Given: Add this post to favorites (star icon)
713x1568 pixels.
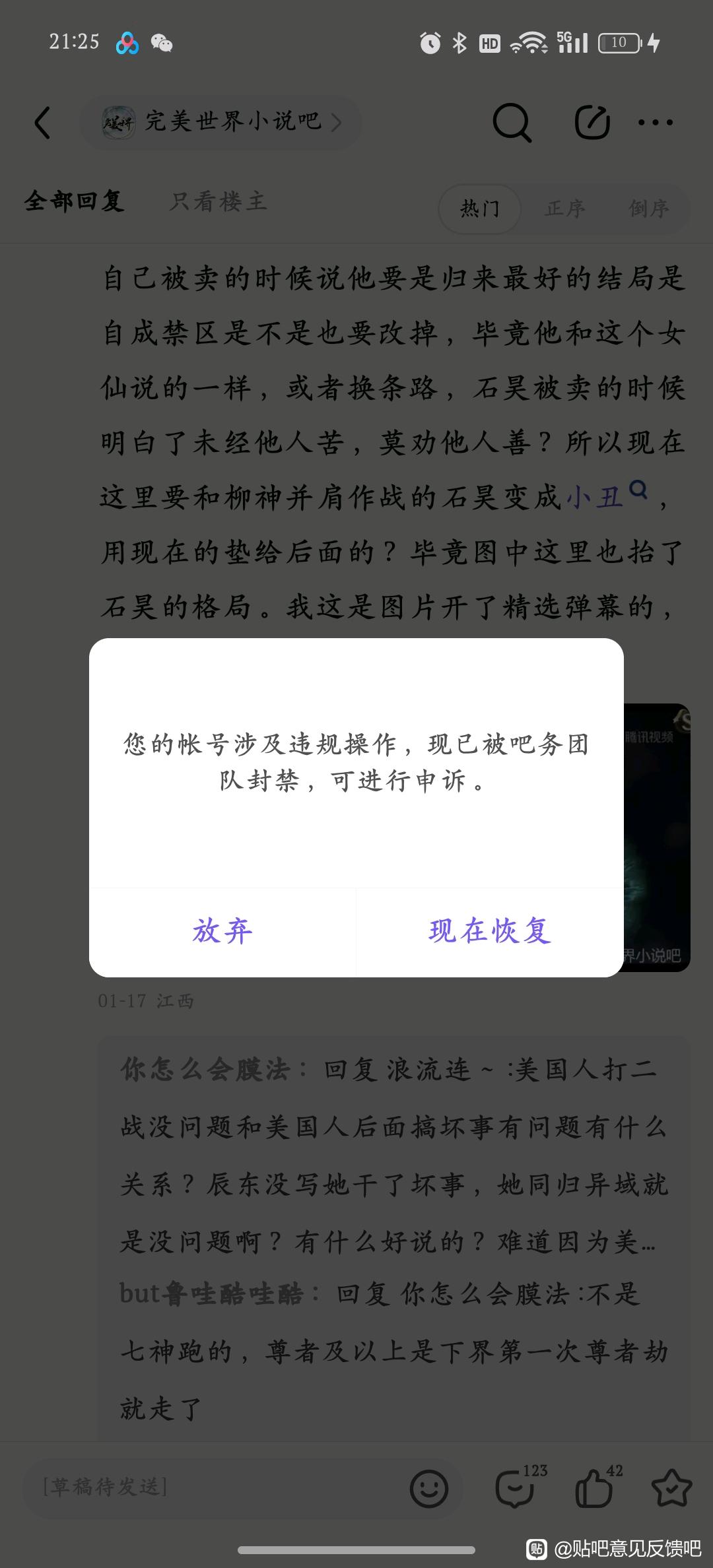Looking at the screenshot, I should [671, 1488].
